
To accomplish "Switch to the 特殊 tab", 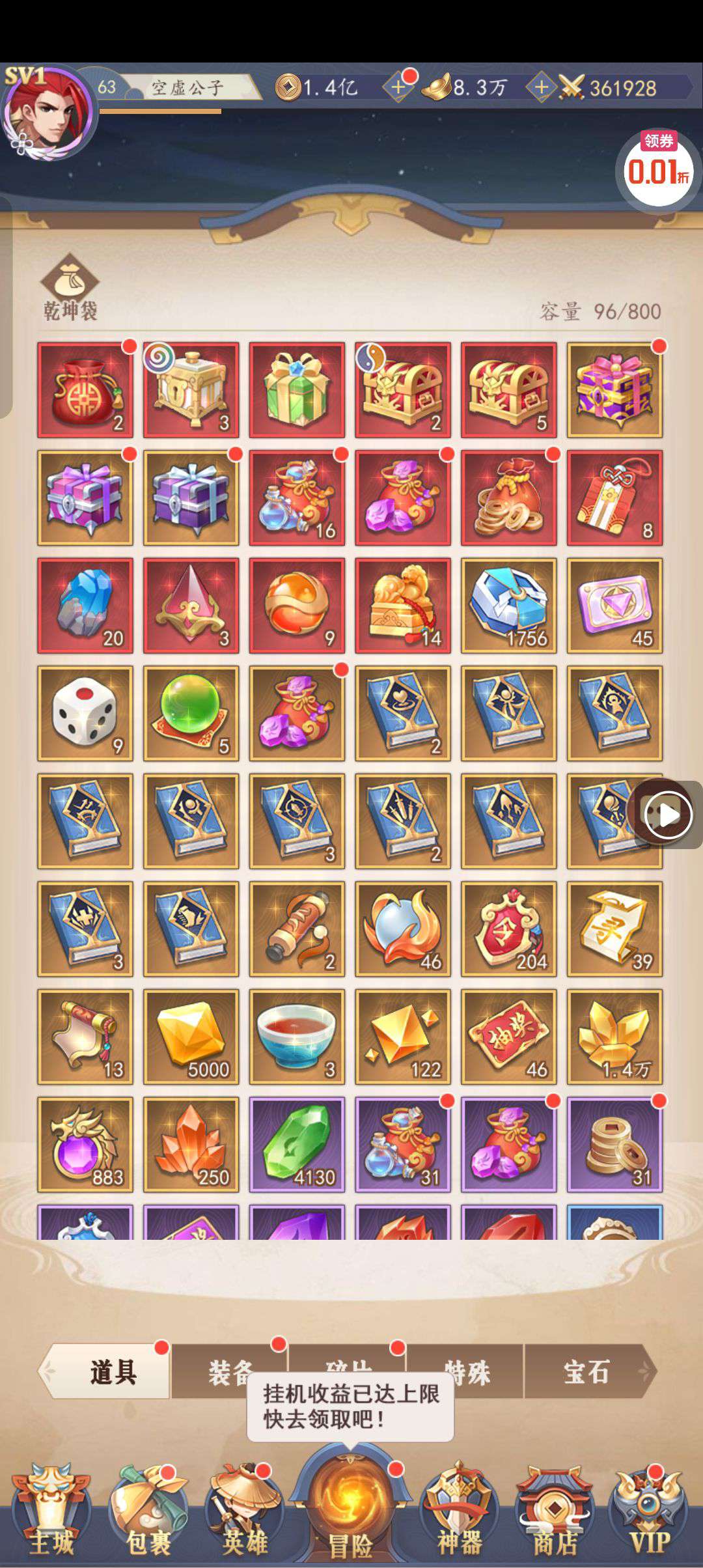I will (x=467, y=1372).
